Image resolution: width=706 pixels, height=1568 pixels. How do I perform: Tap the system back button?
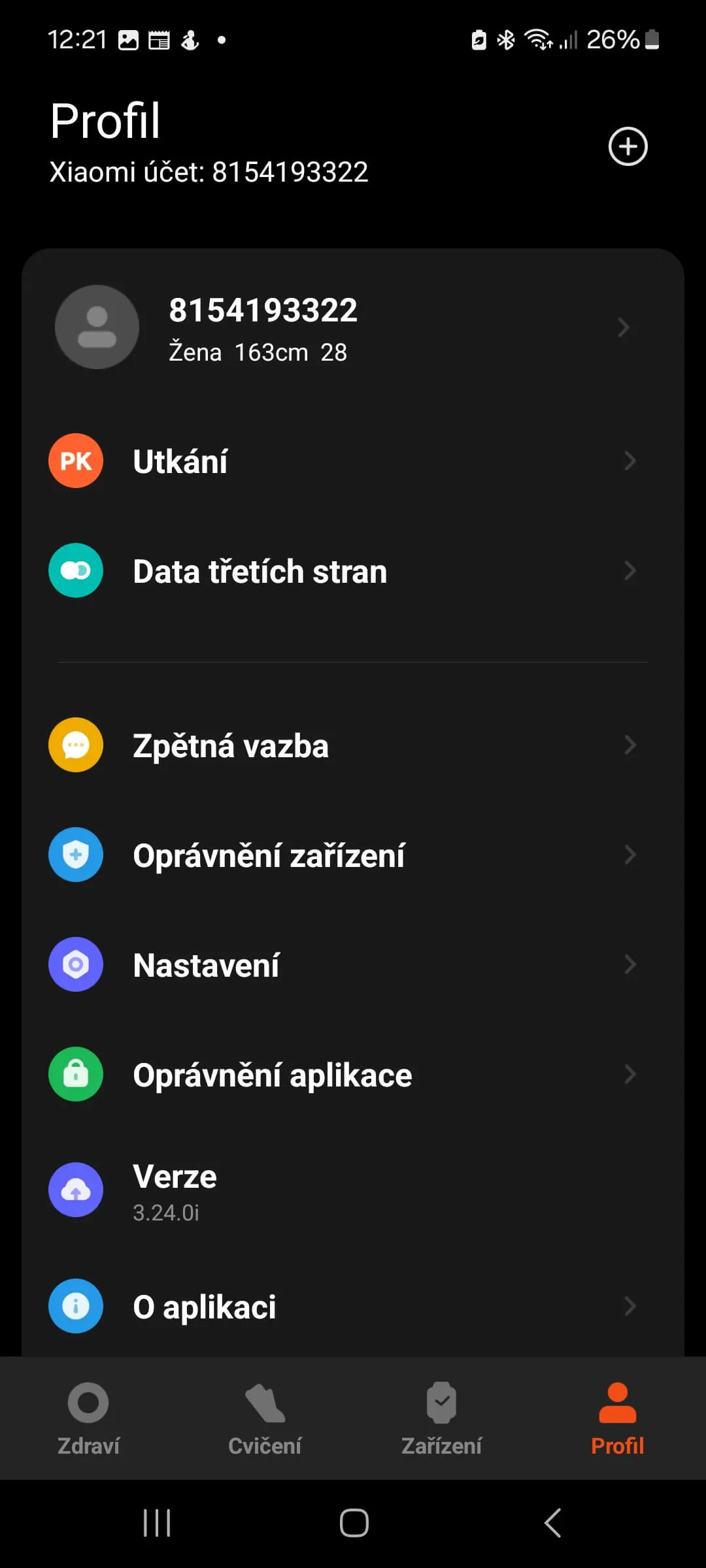552,1523
